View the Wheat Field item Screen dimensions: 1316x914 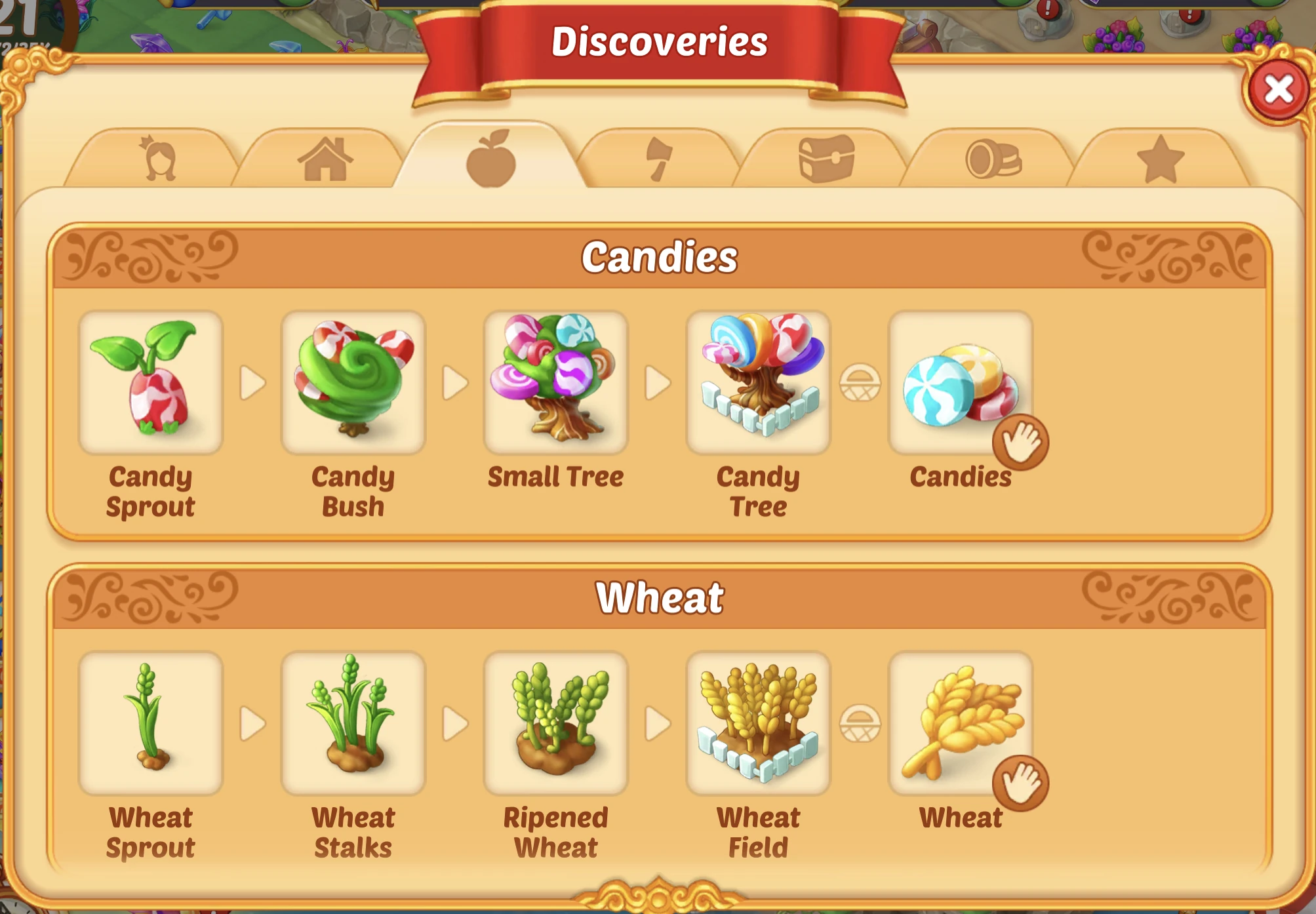[759, 723]
